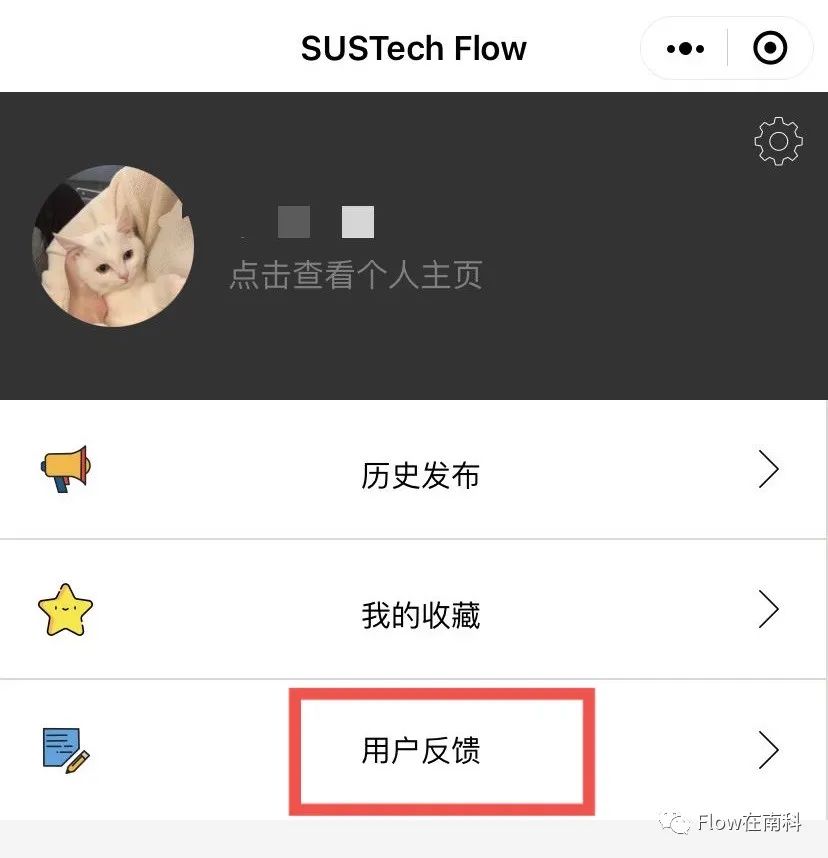Select the megaphone icon beside 历史发布

tap(64, 469)
